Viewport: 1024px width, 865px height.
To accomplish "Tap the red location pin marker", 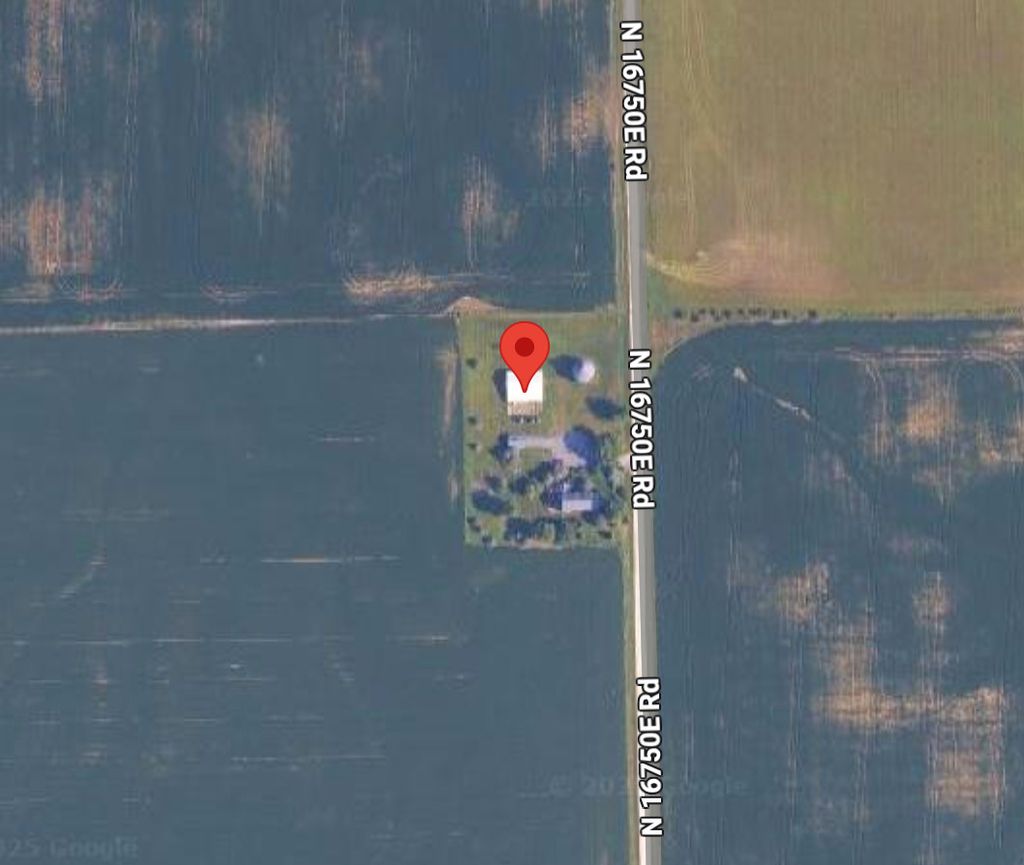I will coord(524,351).
